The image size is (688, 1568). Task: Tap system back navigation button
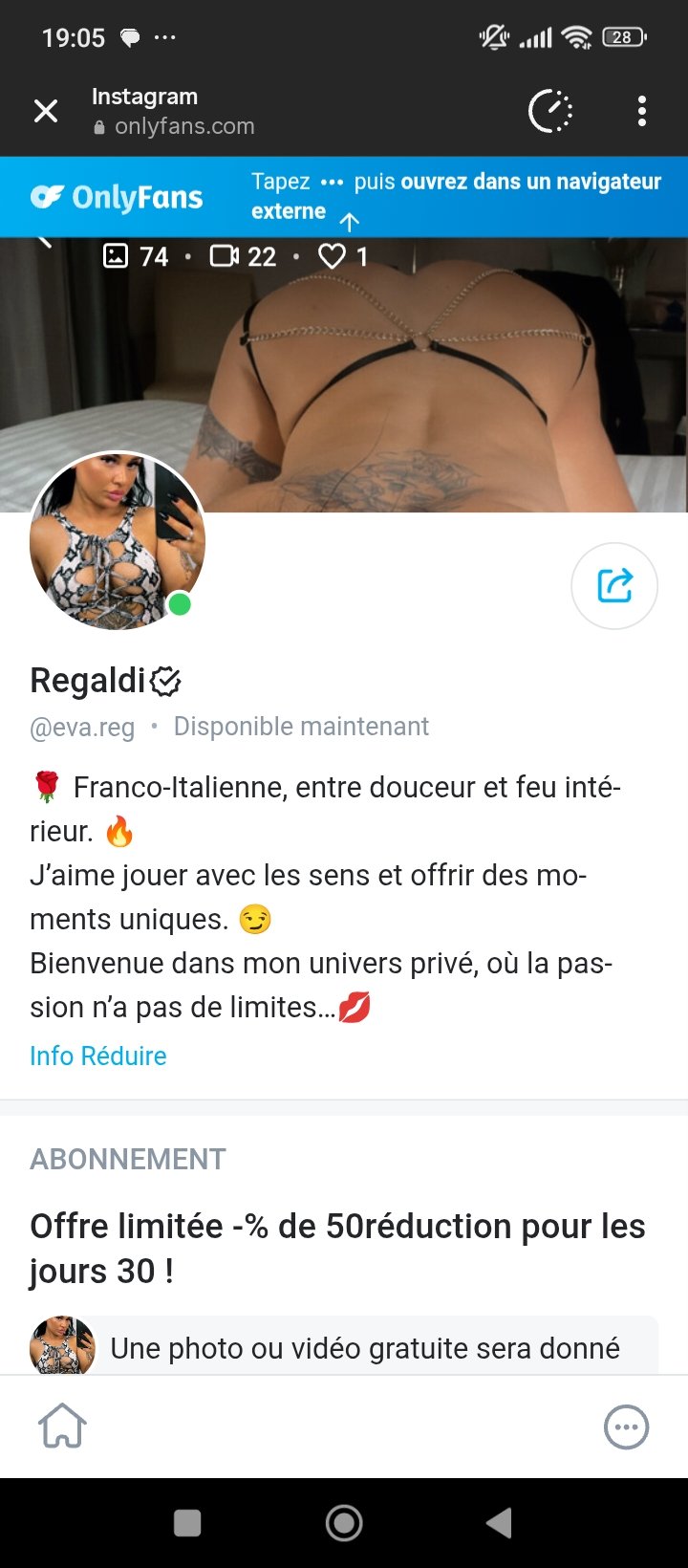coord(500,1522)
